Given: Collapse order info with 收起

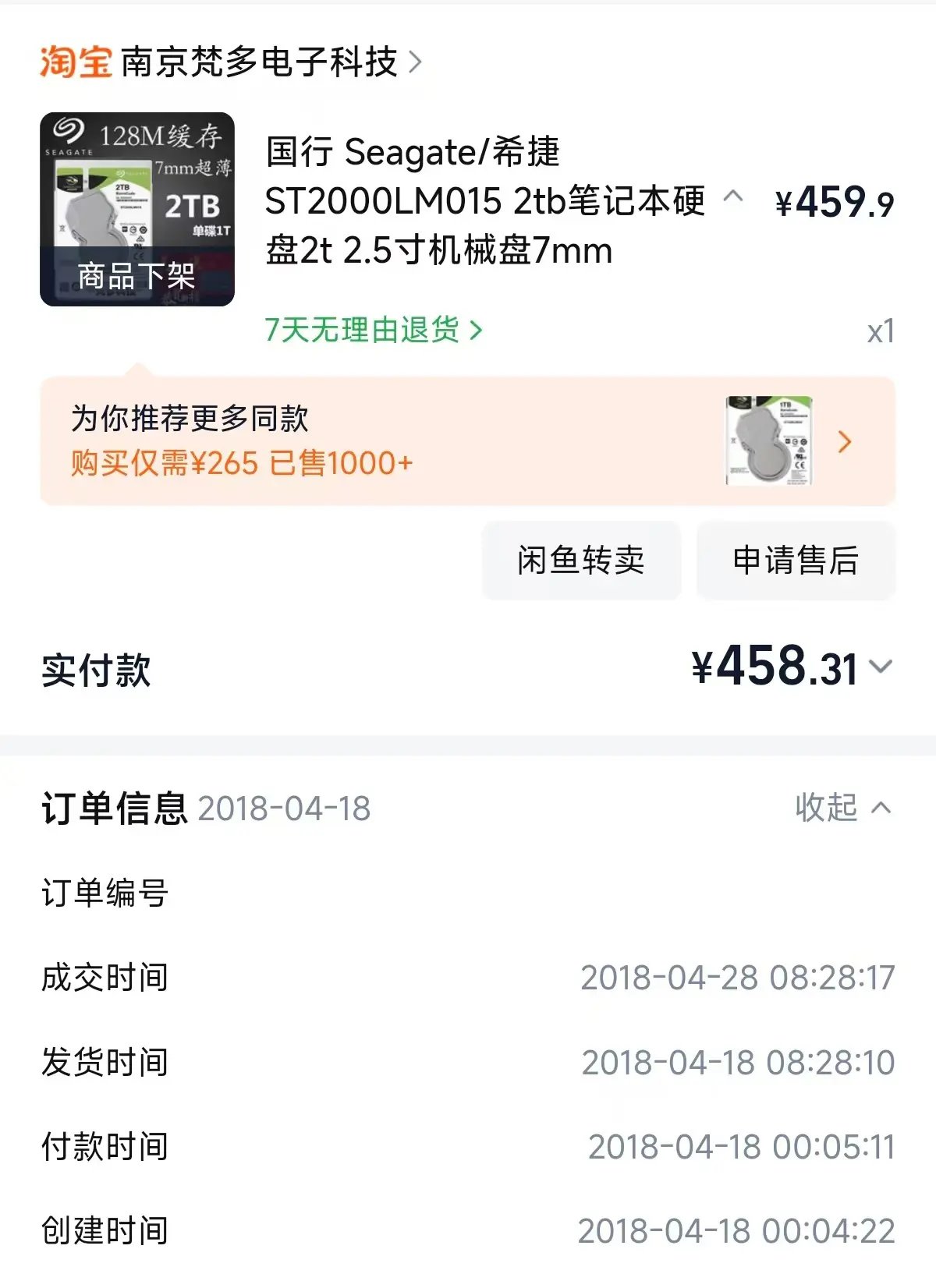Looking at the screenshot, I should coord(842,808).
